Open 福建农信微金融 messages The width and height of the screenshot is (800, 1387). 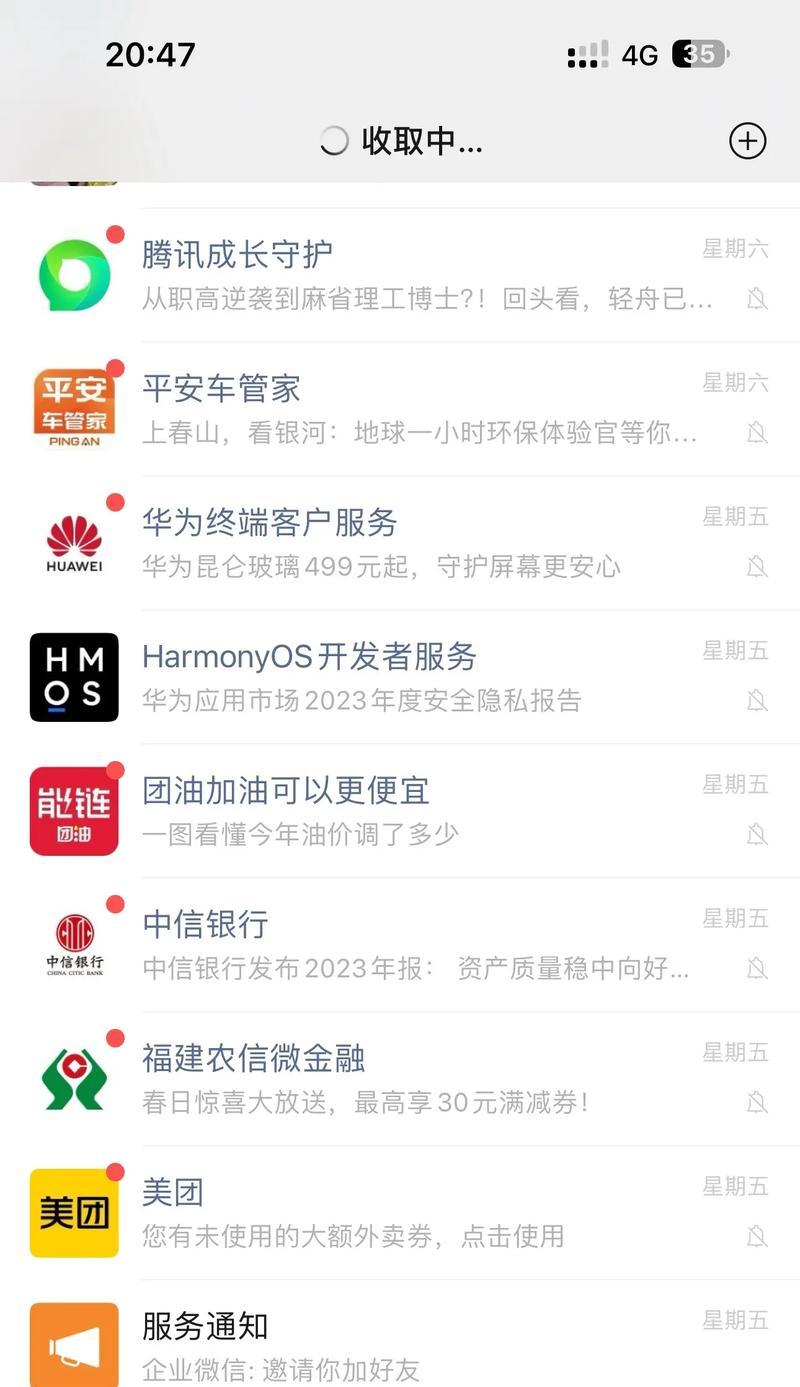tap(400, 1079)
